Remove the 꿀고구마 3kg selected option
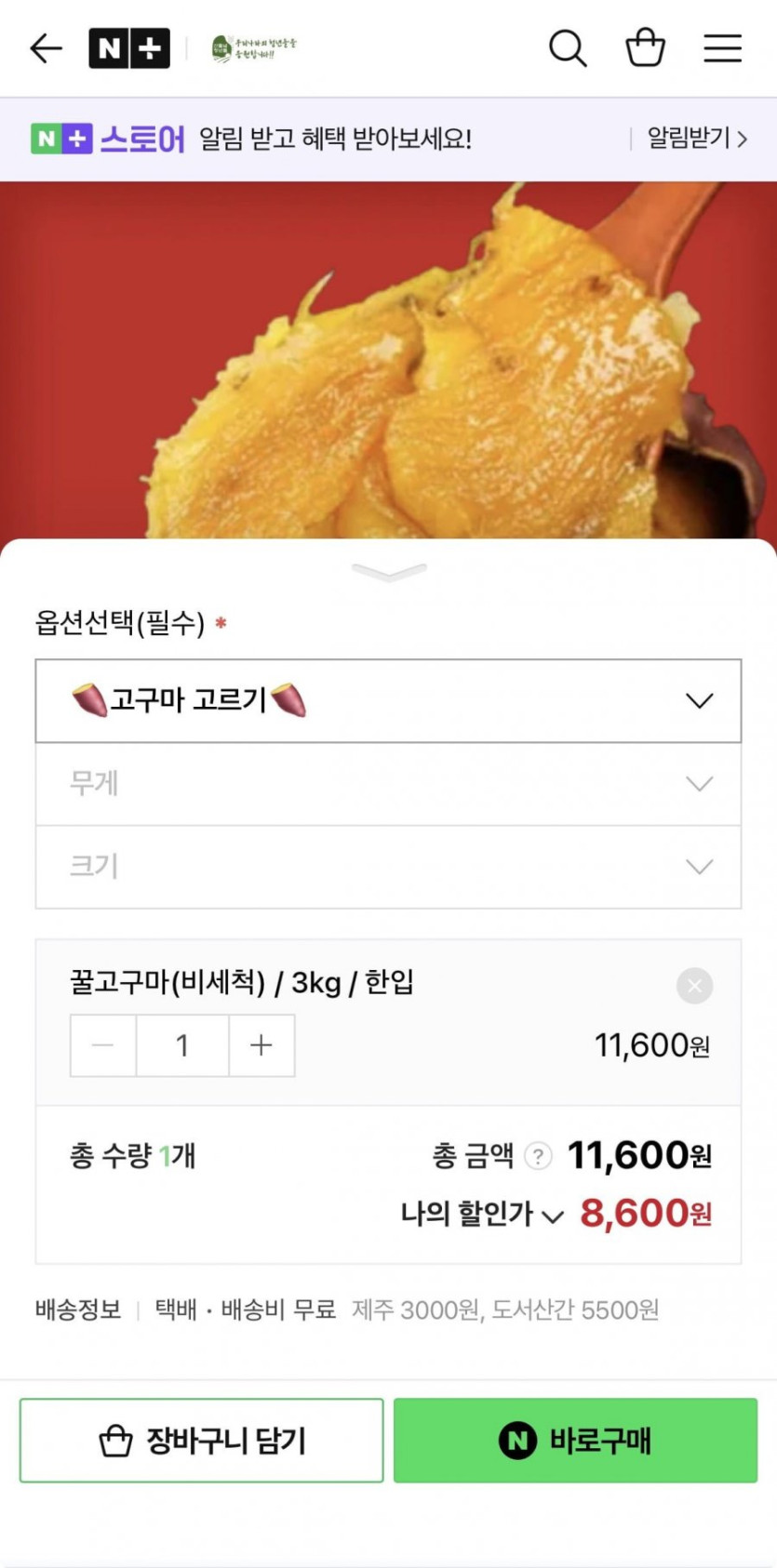Viewport: 777px width, 1568px height. coord(694,986)
